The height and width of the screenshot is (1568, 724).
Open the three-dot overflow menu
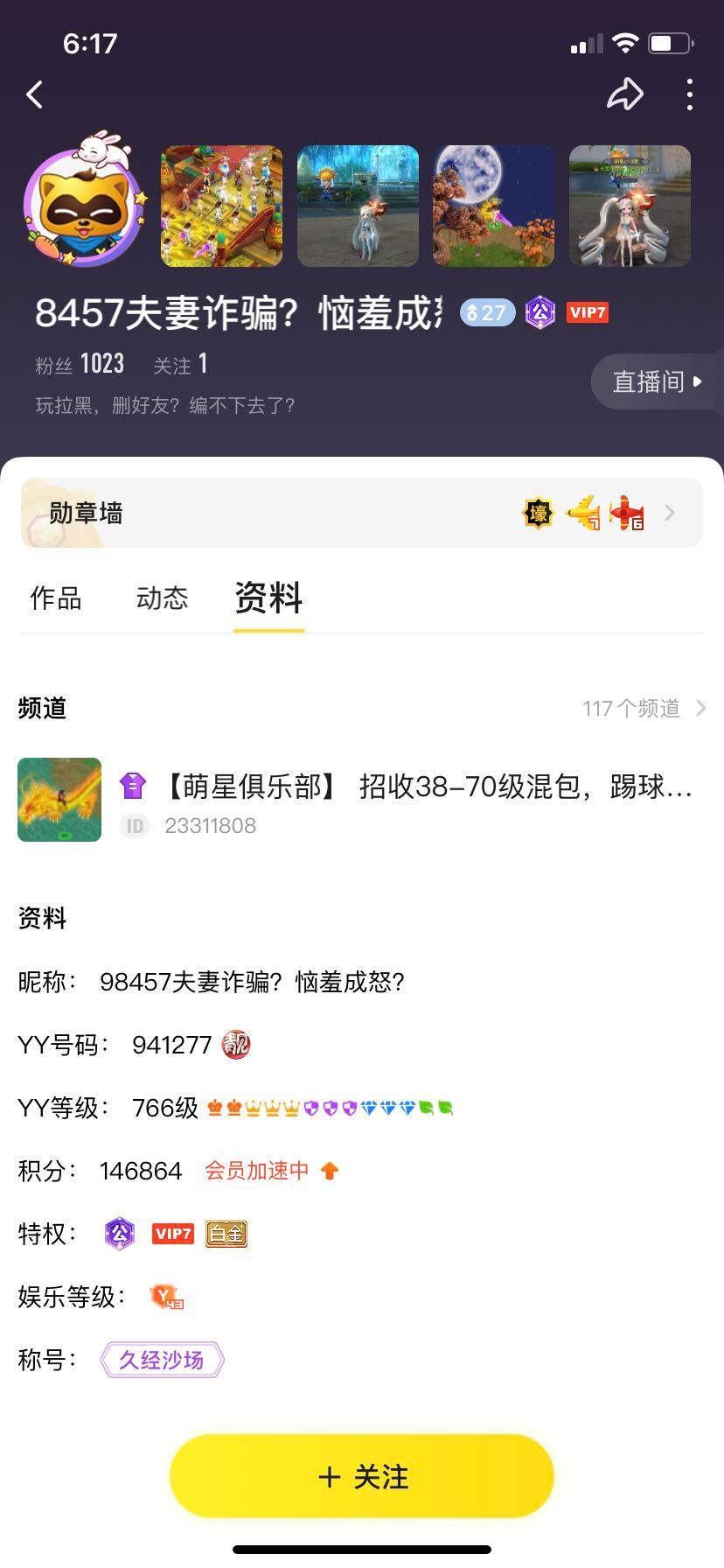point(690,94)
